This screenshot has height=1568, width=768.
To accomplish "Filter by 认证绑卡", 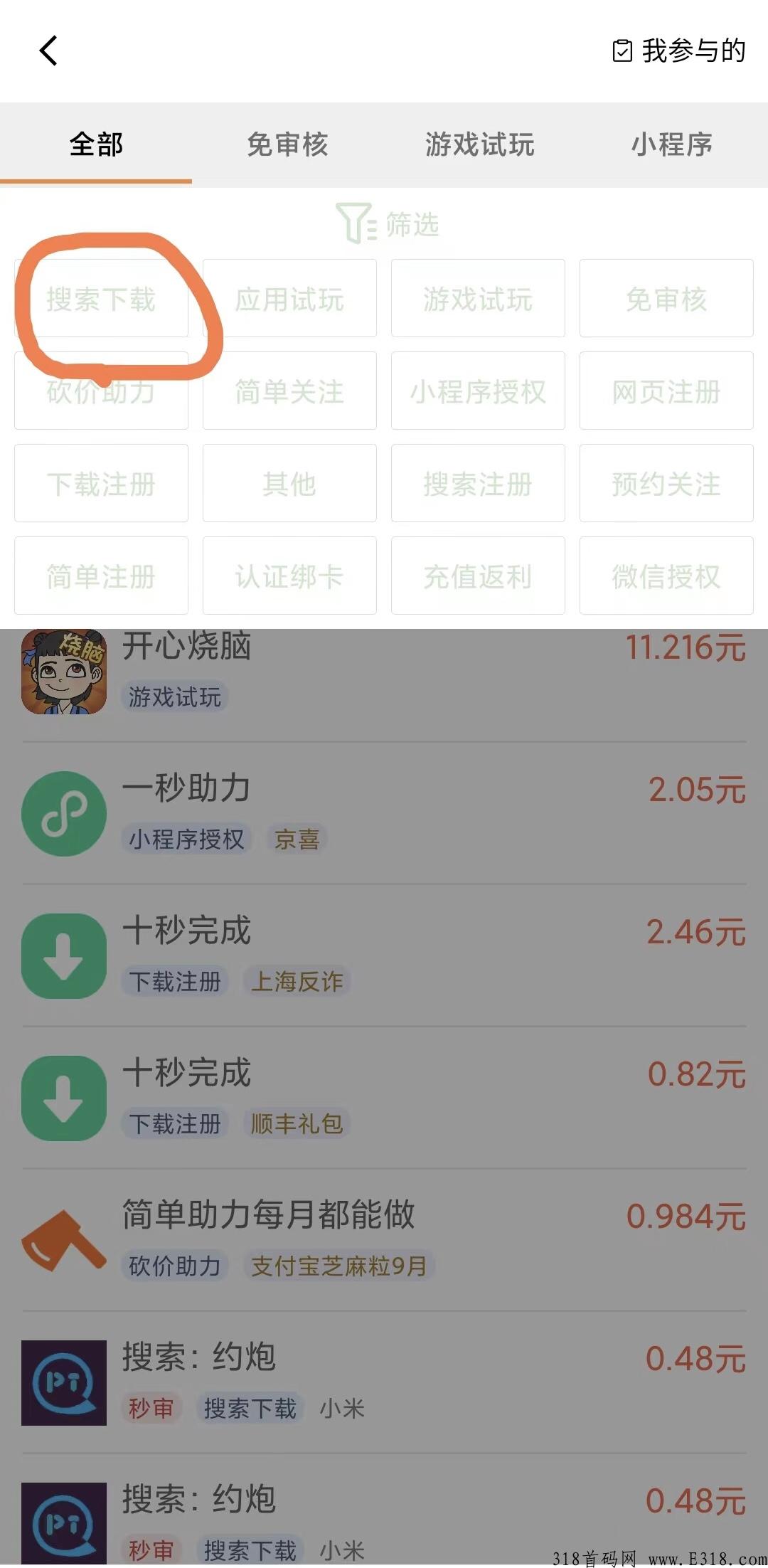I will 289,576.
